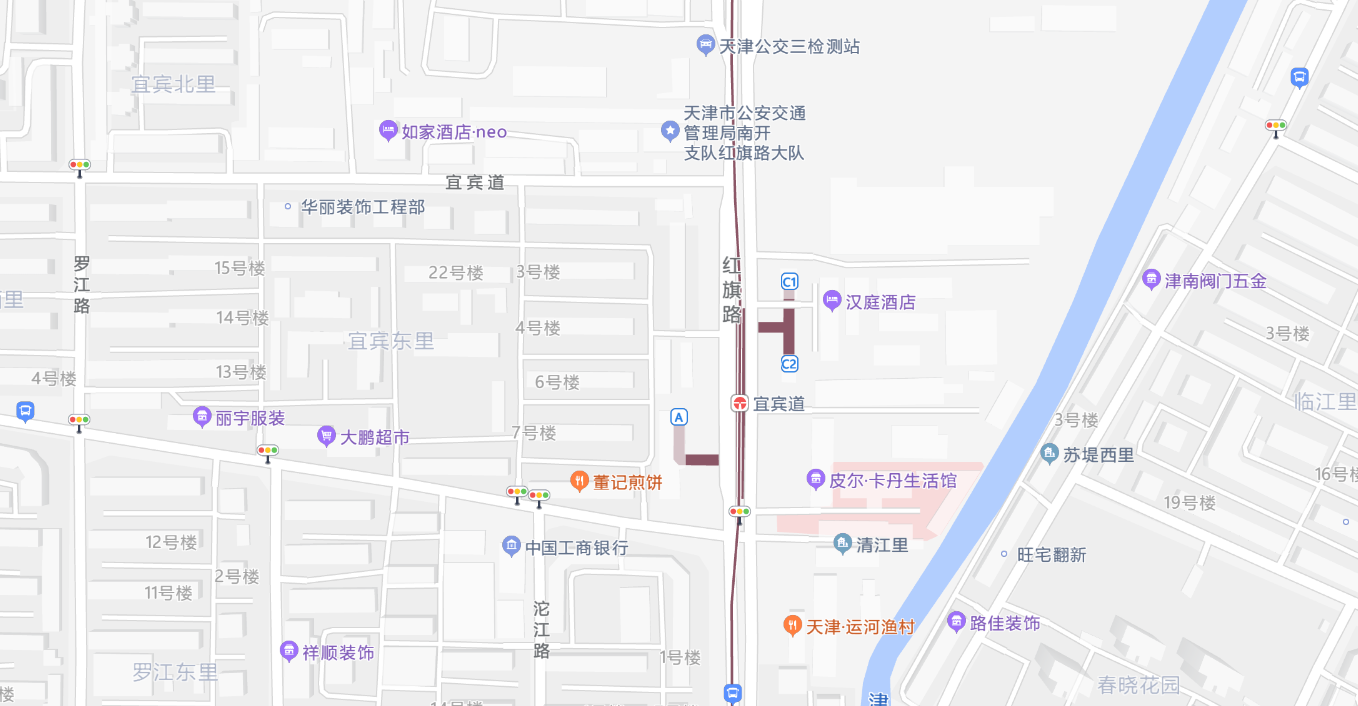Select the 路佳装饰 shop marker
This screenshot has width=1358, height=706.
point(956,622)
